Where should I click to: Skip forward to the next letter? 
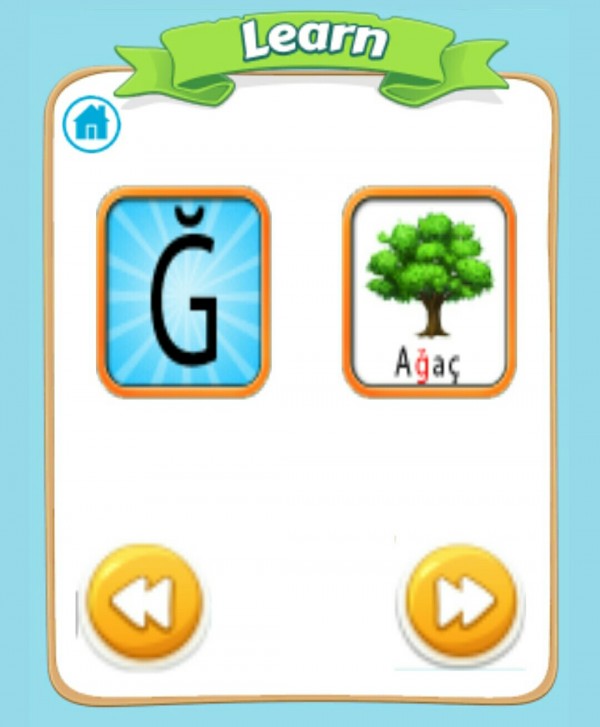[462, 603]
